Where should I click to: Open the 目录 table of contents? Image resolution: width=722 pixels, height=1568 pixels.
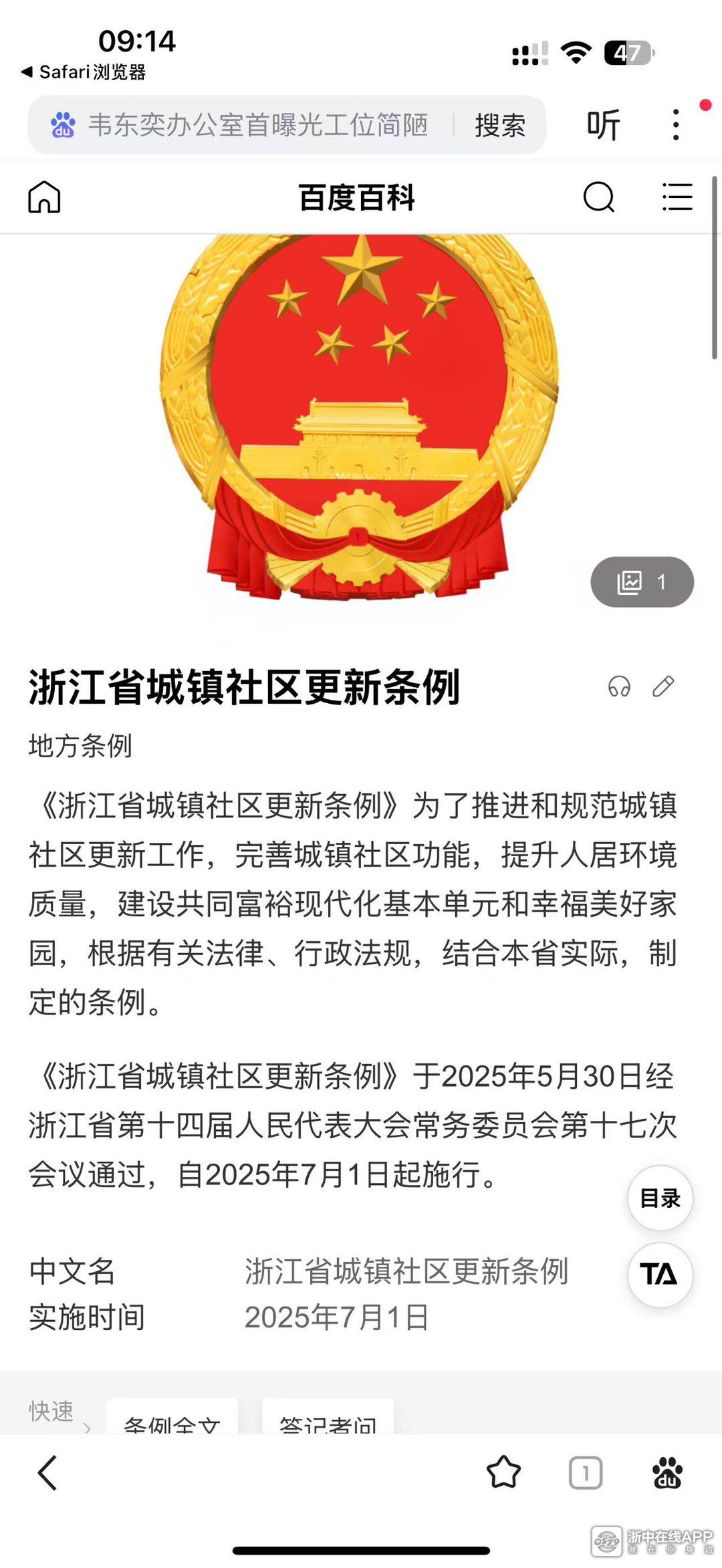660,1198
